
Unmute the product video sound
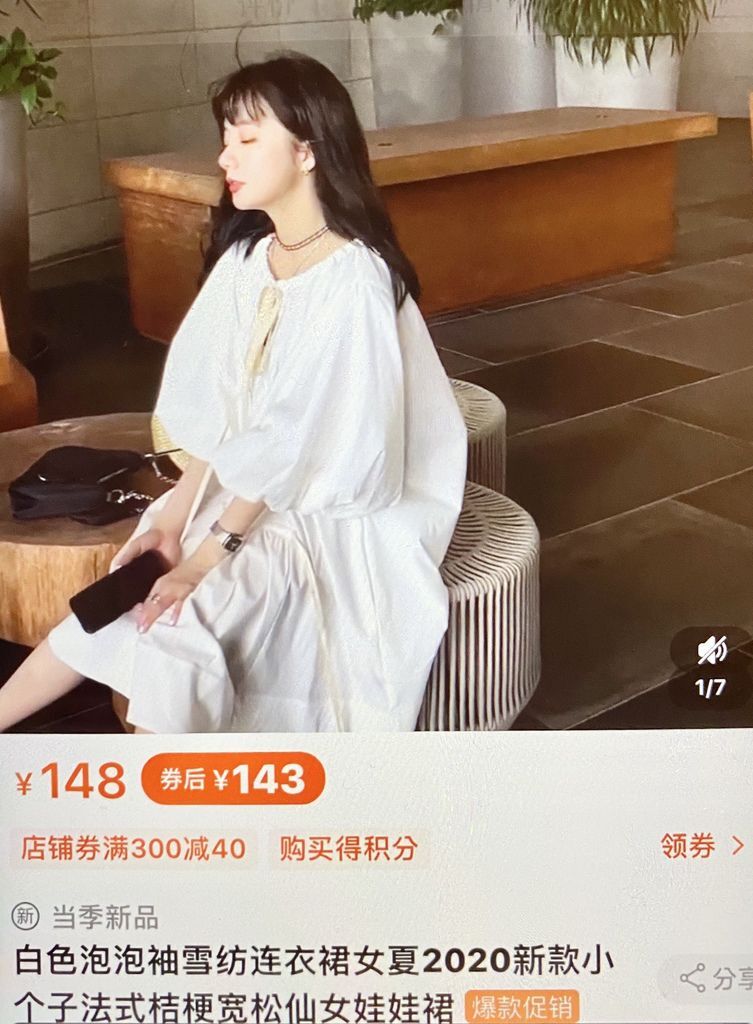click(712, 651)
